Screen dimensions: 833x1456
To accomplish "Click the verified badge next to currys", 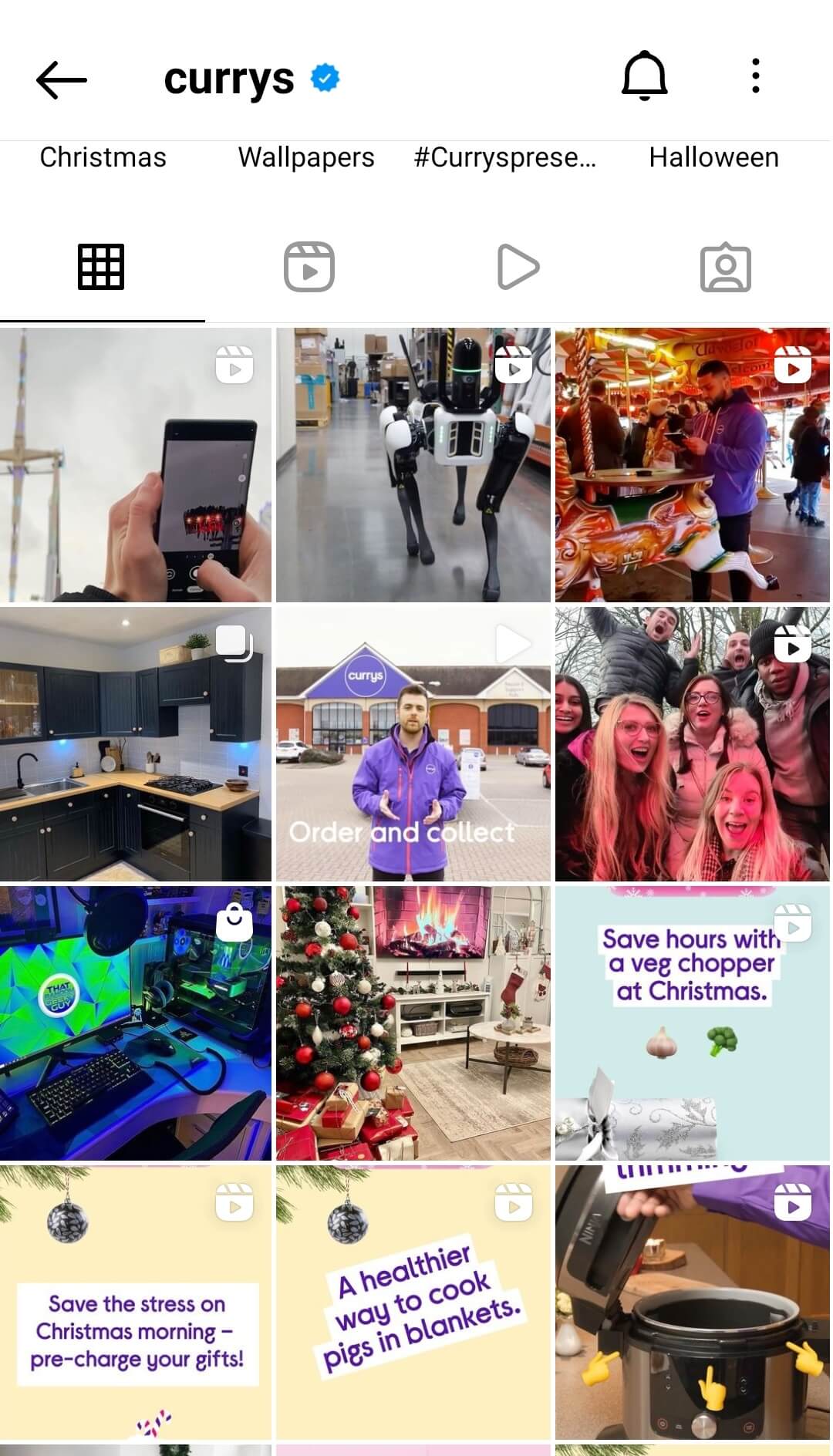I will (324, 77).
